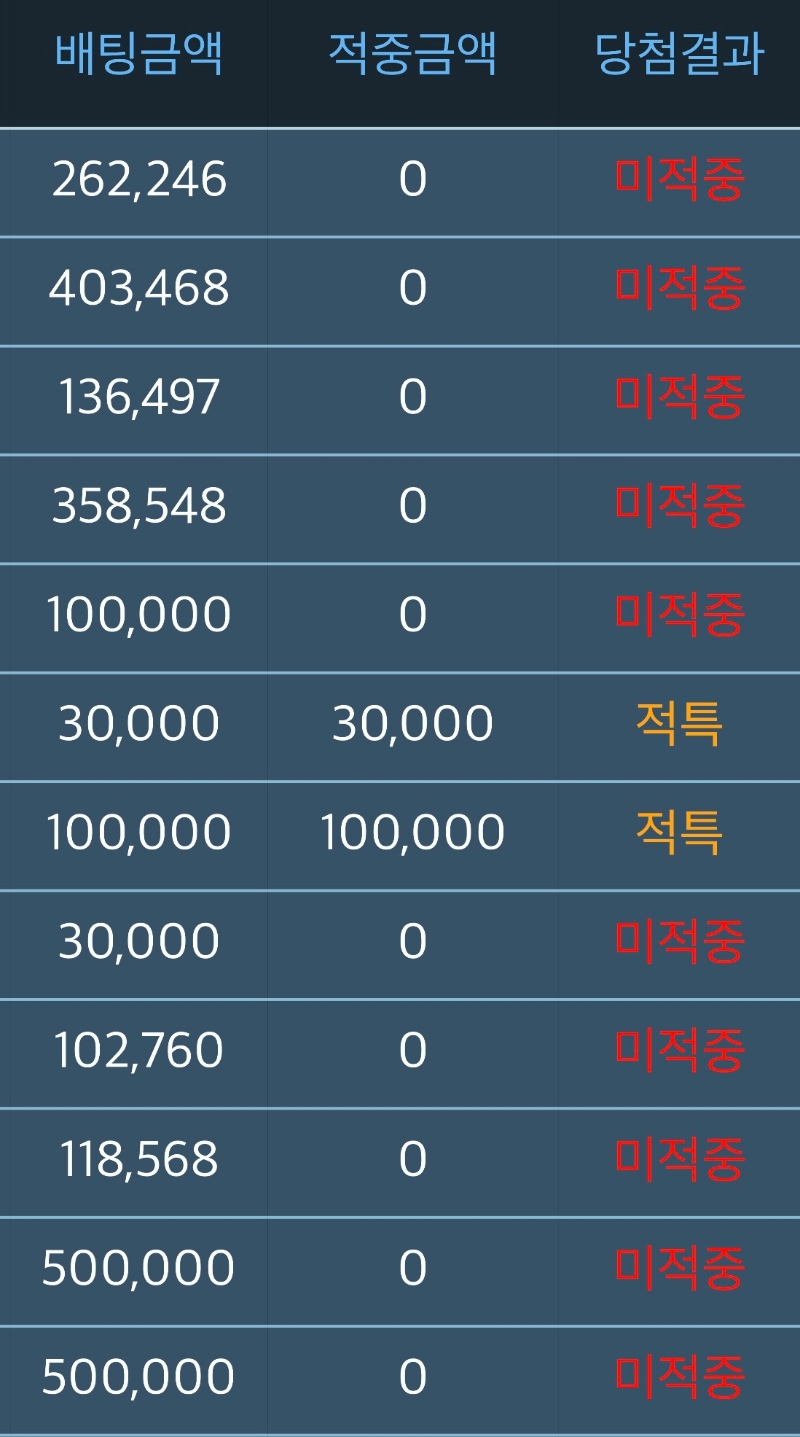The width and height of the screenshot is (800, 1437).
Task: Click the 100,000 winning amount cell
Action: coord(412,832)
